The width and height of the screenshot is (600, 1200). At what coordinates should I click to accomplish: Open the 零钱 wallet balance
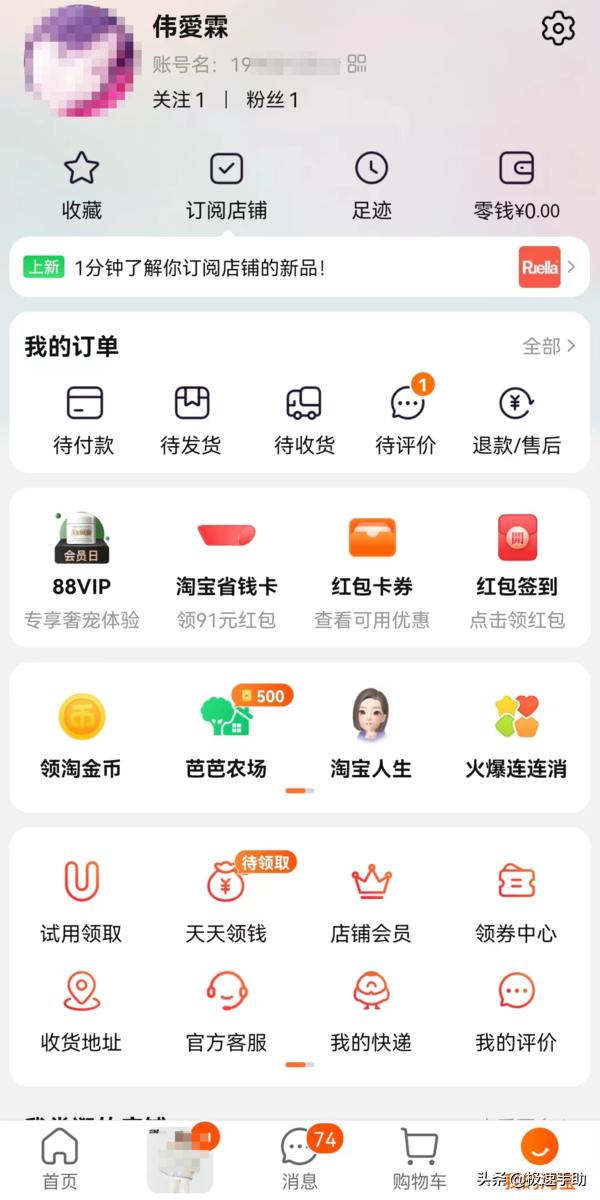click(516, 186)
